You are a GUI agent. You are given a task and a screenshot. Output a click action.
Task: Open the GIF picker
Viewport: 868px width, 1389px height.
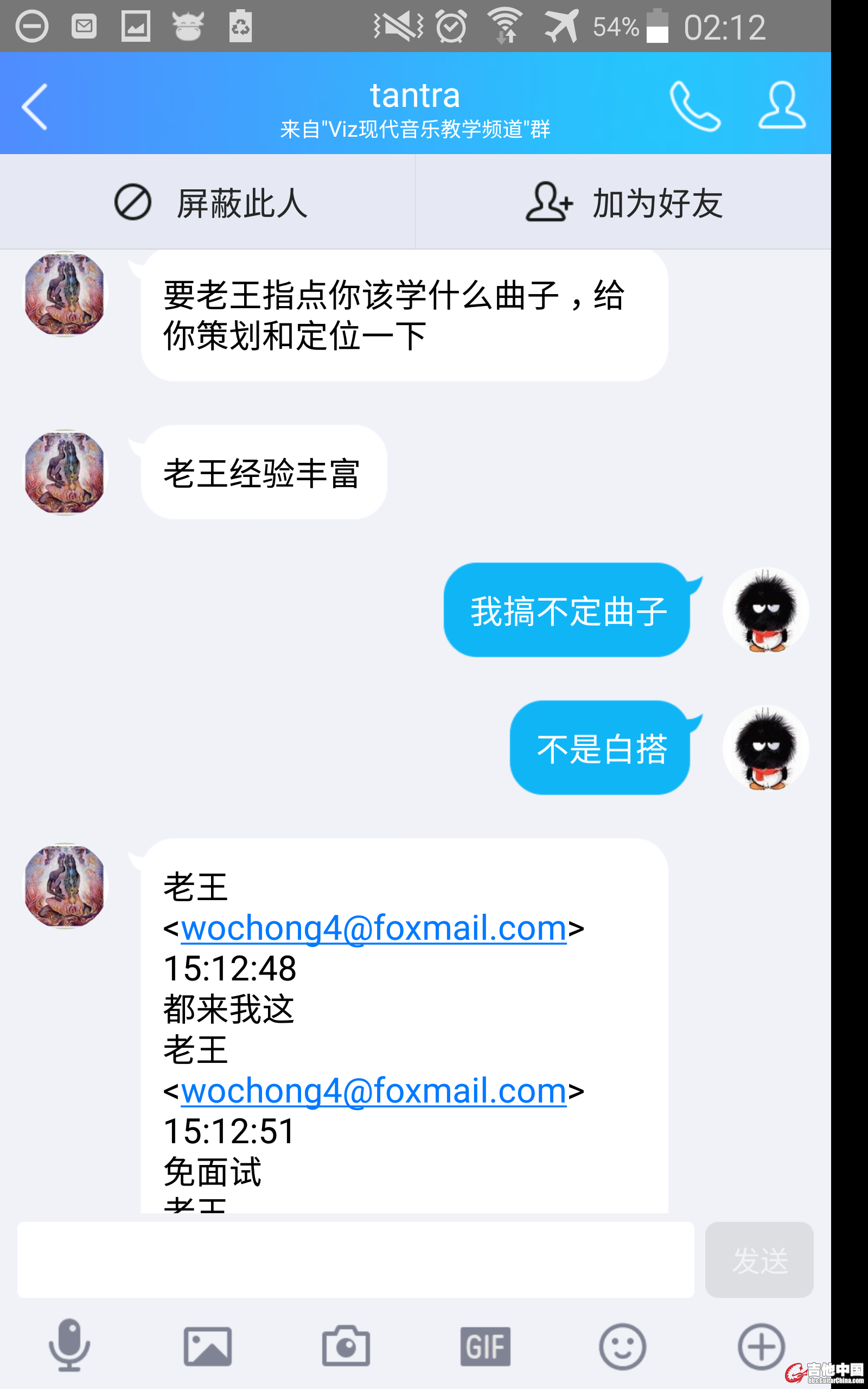(484, 1346)
